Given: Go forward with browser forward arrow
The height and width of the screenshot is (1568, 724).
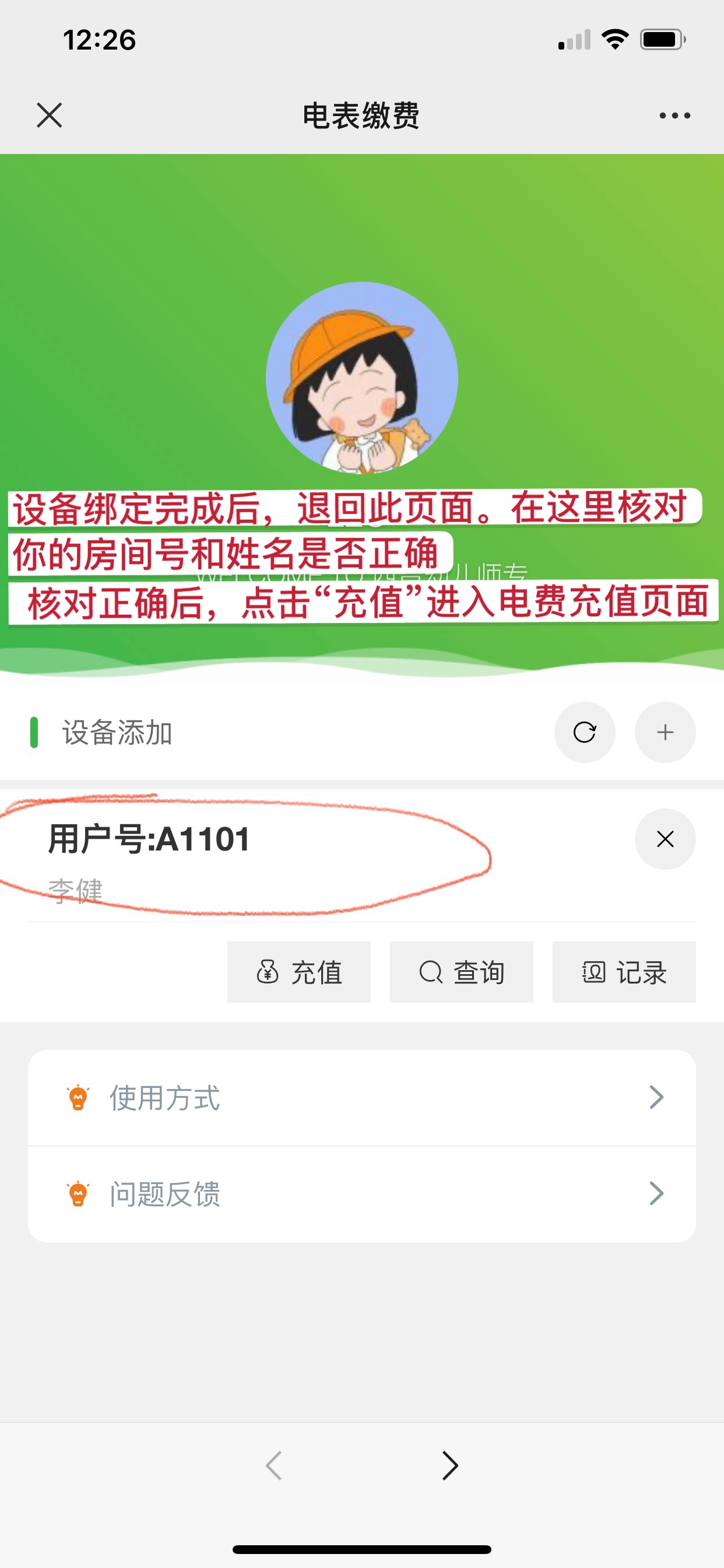Looking at the screenshot, I should [449, 1465].
